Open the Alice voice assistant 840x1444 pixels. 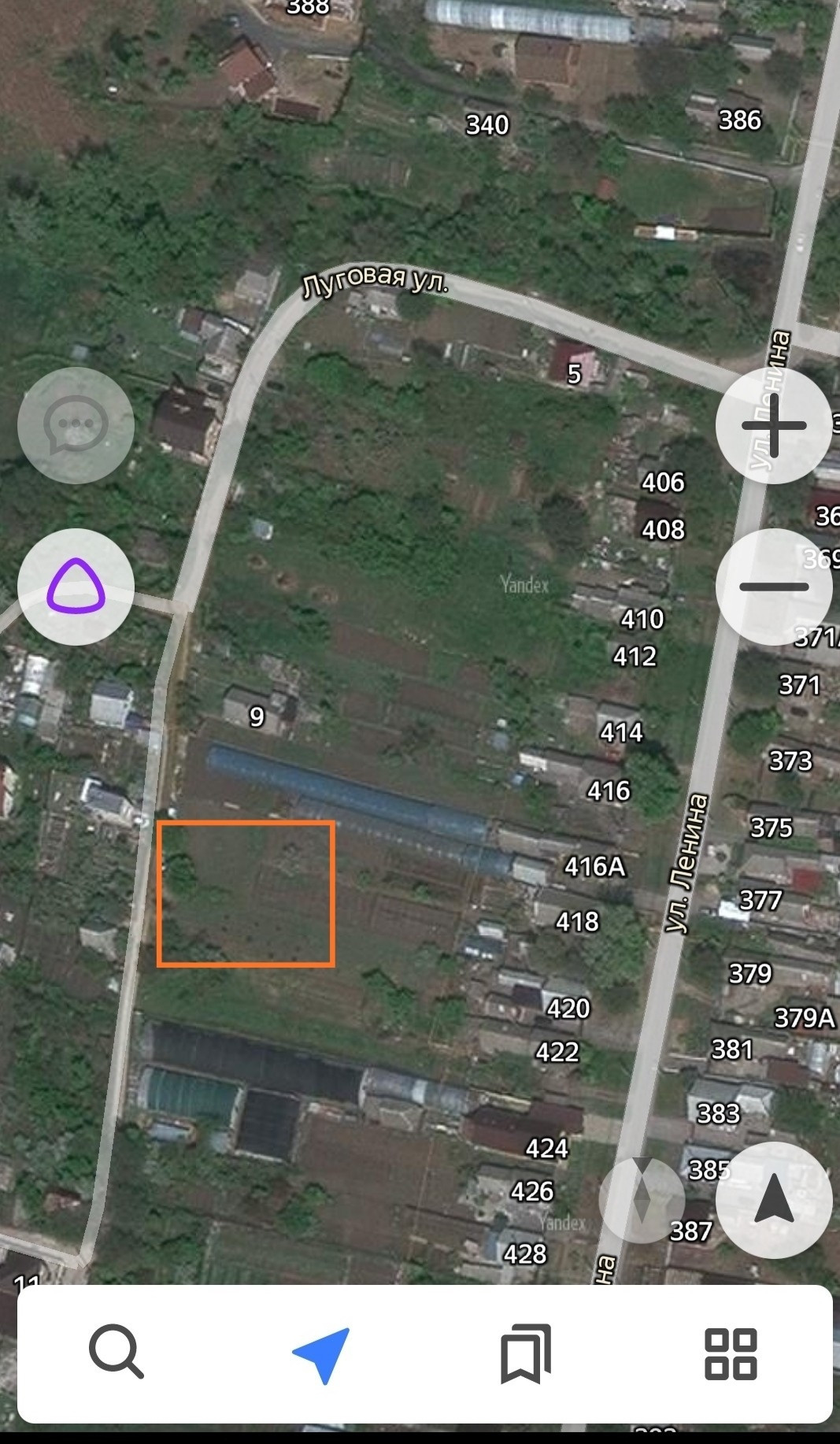click(x=76, y=587)
